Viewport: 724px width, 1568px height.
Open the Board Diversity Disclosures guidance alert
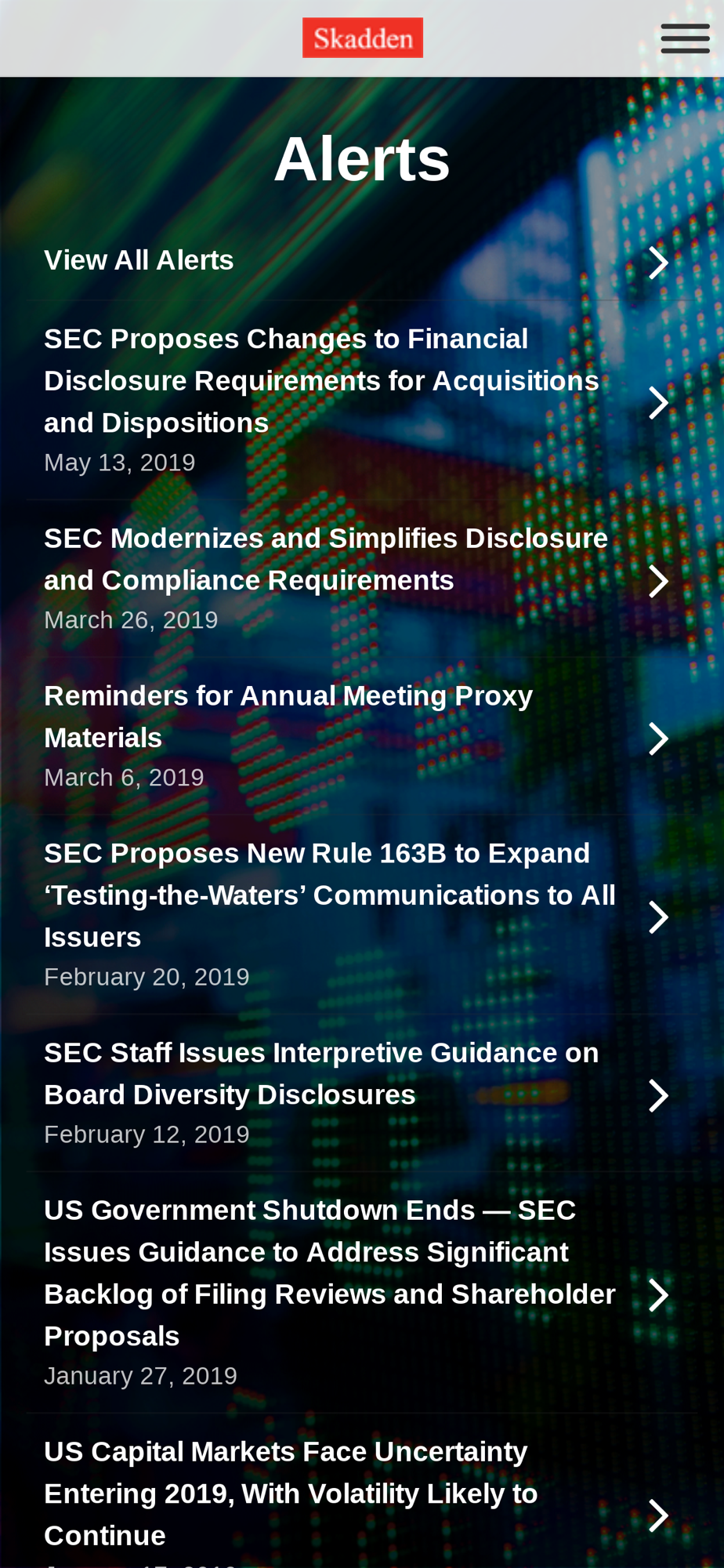click(362, 1094)
